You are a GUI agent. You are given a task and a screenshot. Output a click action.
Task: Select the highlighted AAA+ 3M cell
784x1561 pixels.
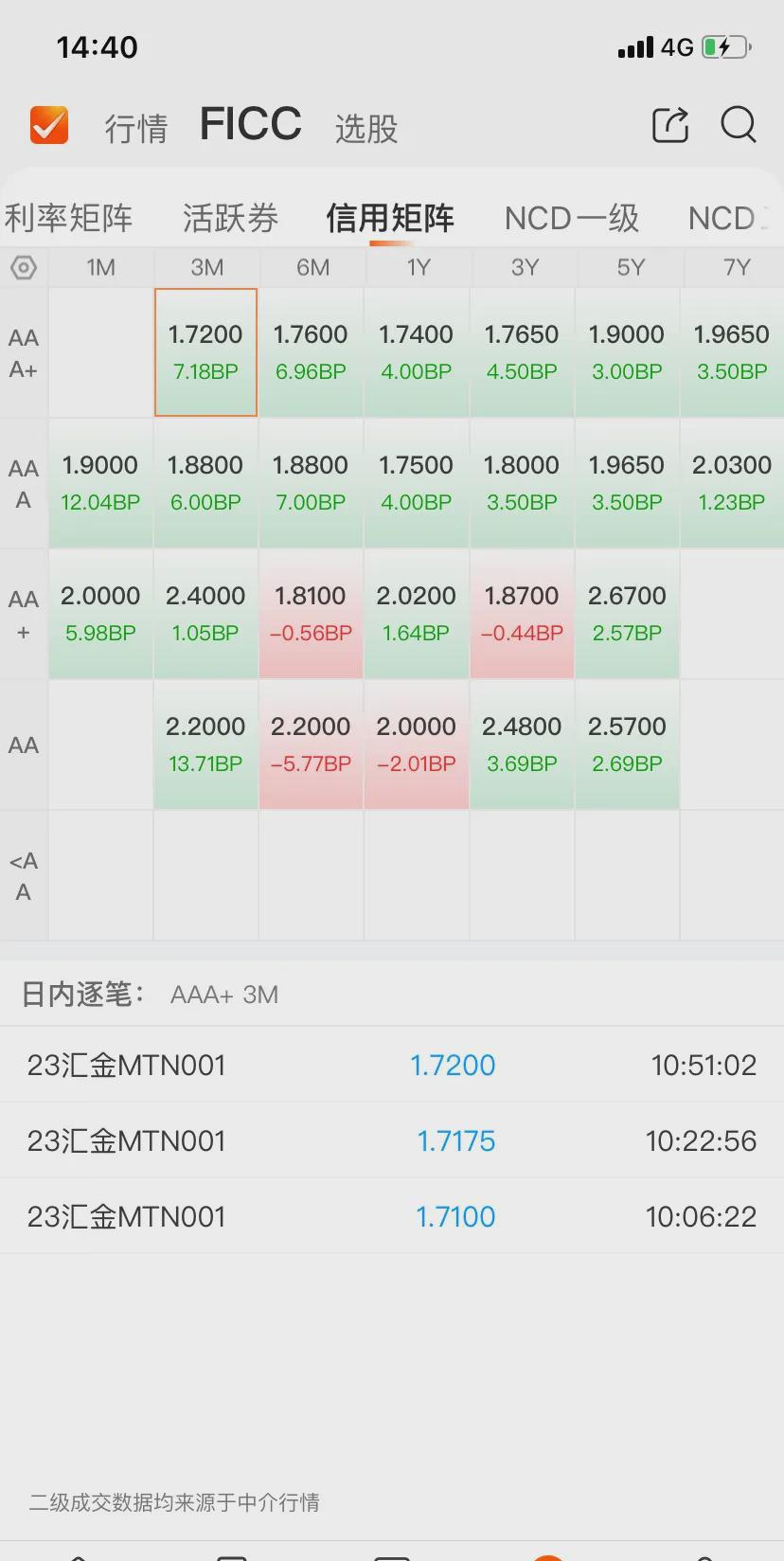coord(205,351)
